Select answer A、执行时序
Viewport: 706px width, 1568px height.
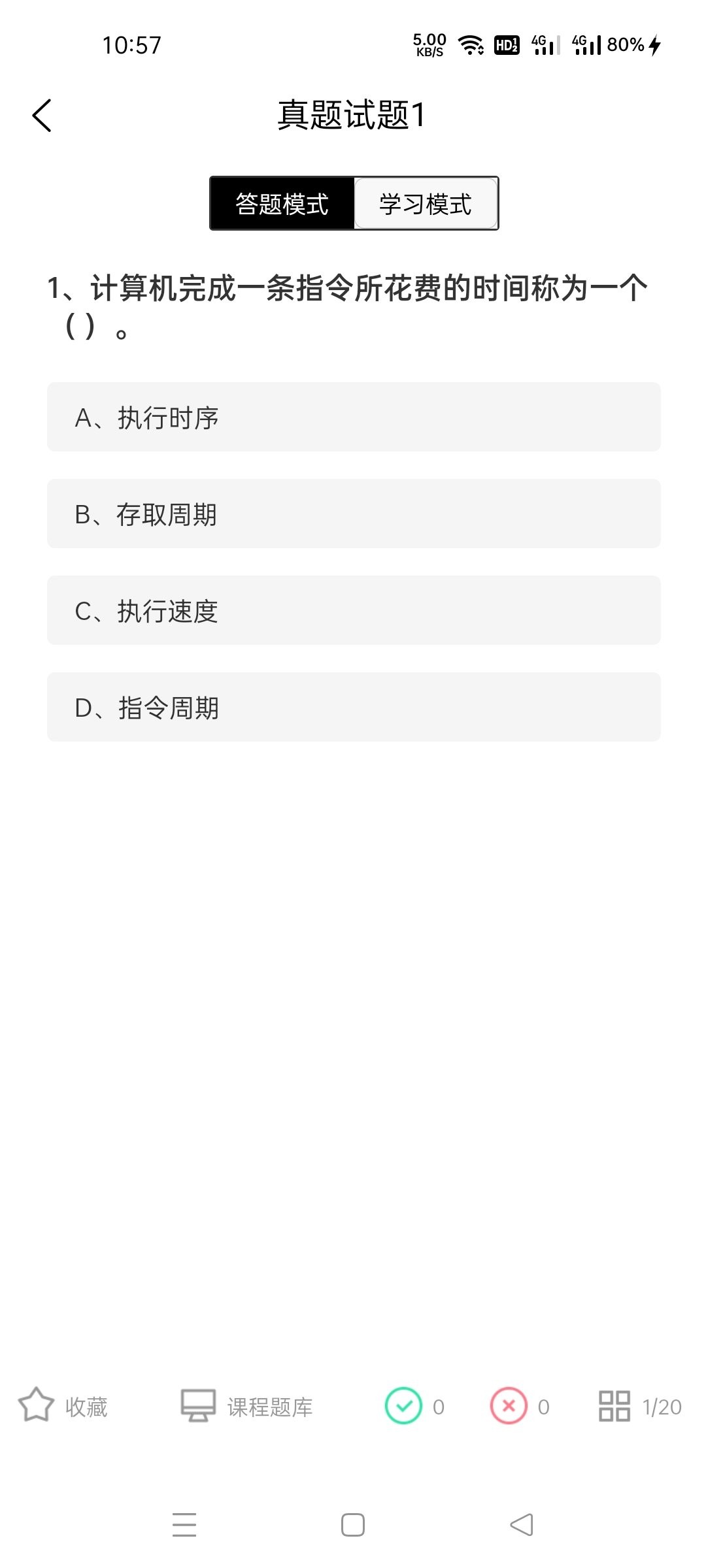click(x=354, y=417)
